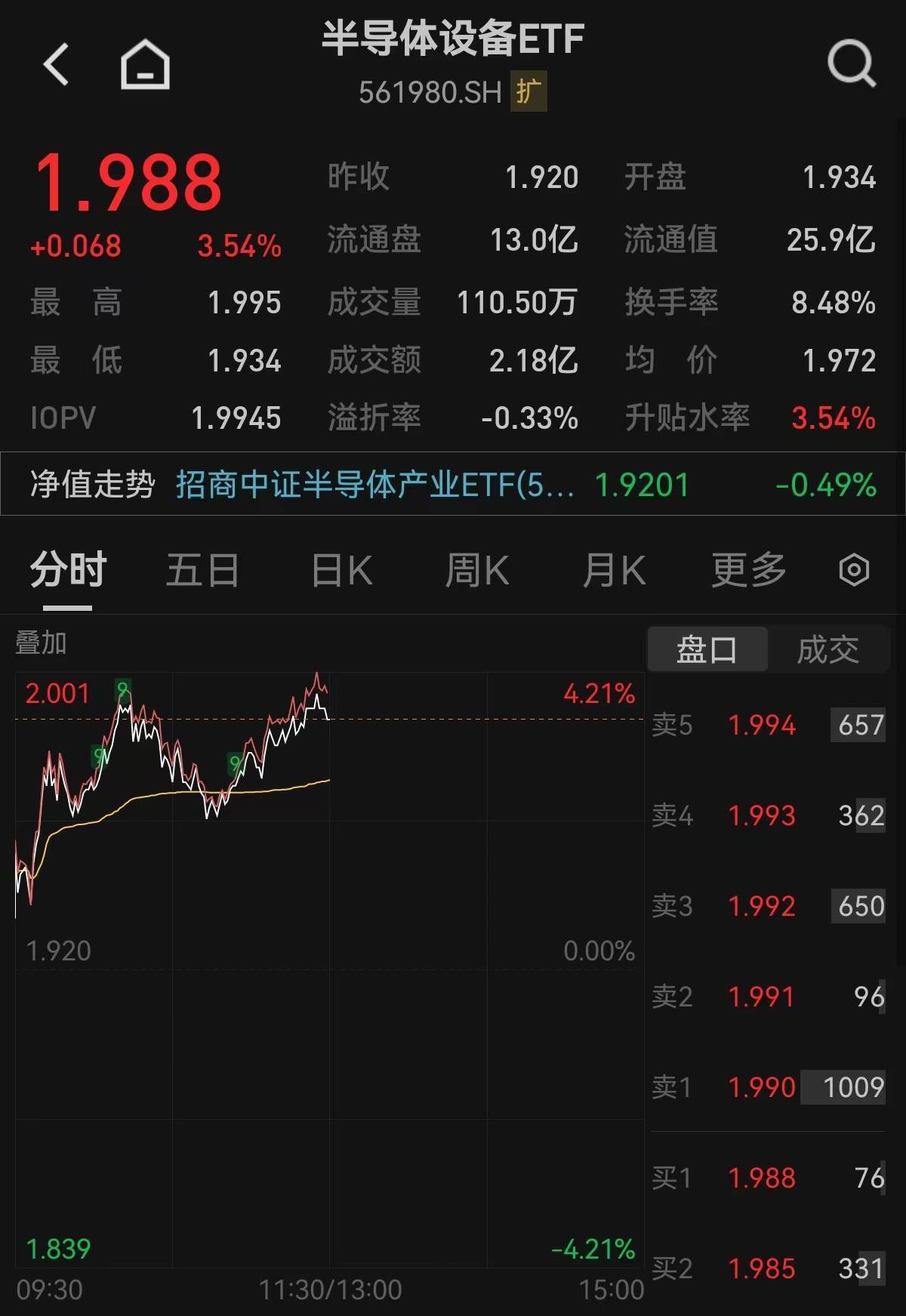Switch to the 日K chart tab
The width and height of the screenshot is (906, 1316).
click(x=342, y=570)
